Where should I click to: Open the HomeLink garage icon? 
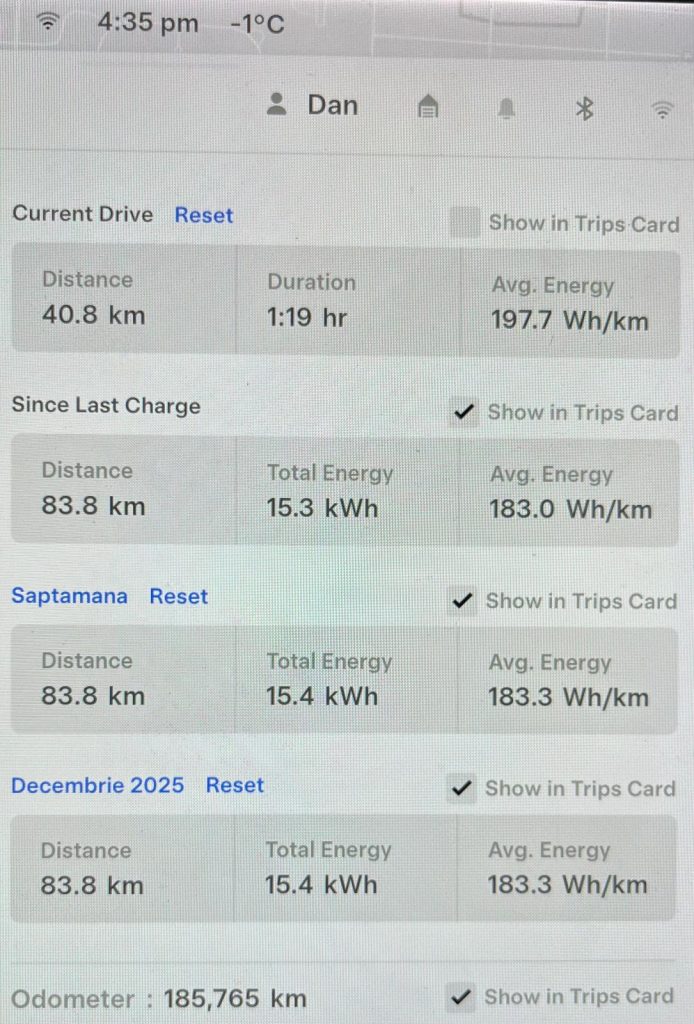pyautogui.click(x=428, y=107)
